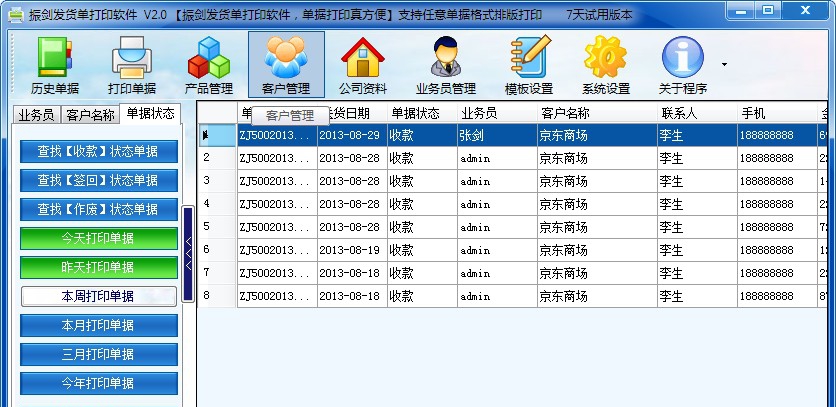Open 历史单据 from the toolbar
This screenshot has height=407, width=836.
point(55,64)
